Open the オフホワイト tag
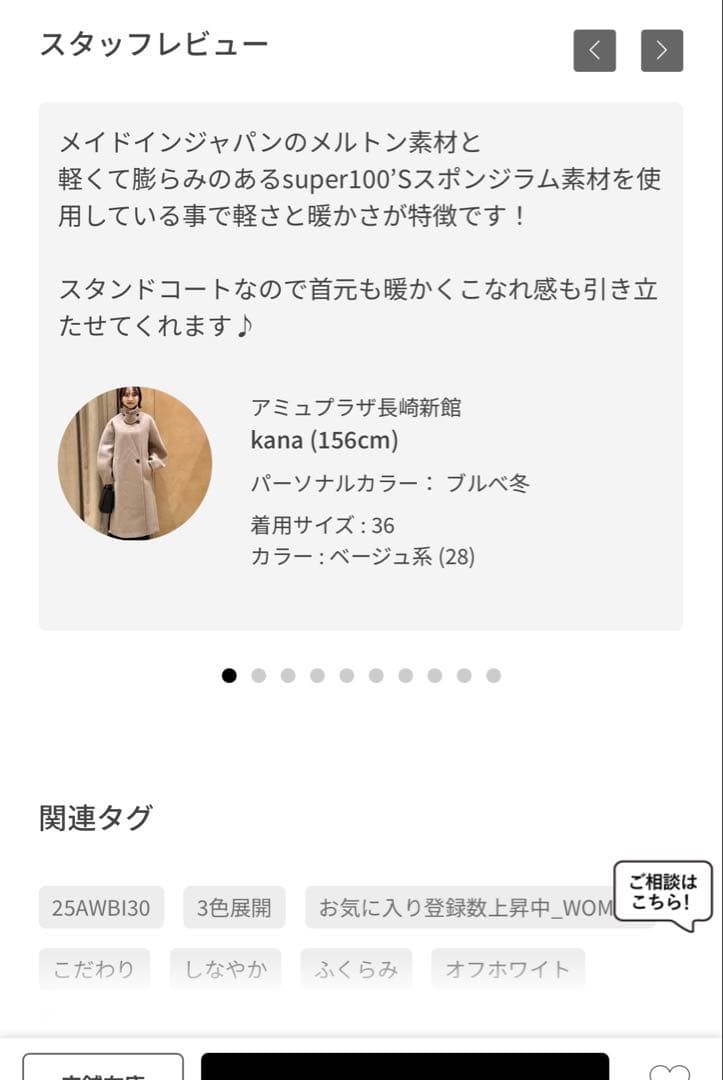The image size is (723, 1080). point(505,968)
